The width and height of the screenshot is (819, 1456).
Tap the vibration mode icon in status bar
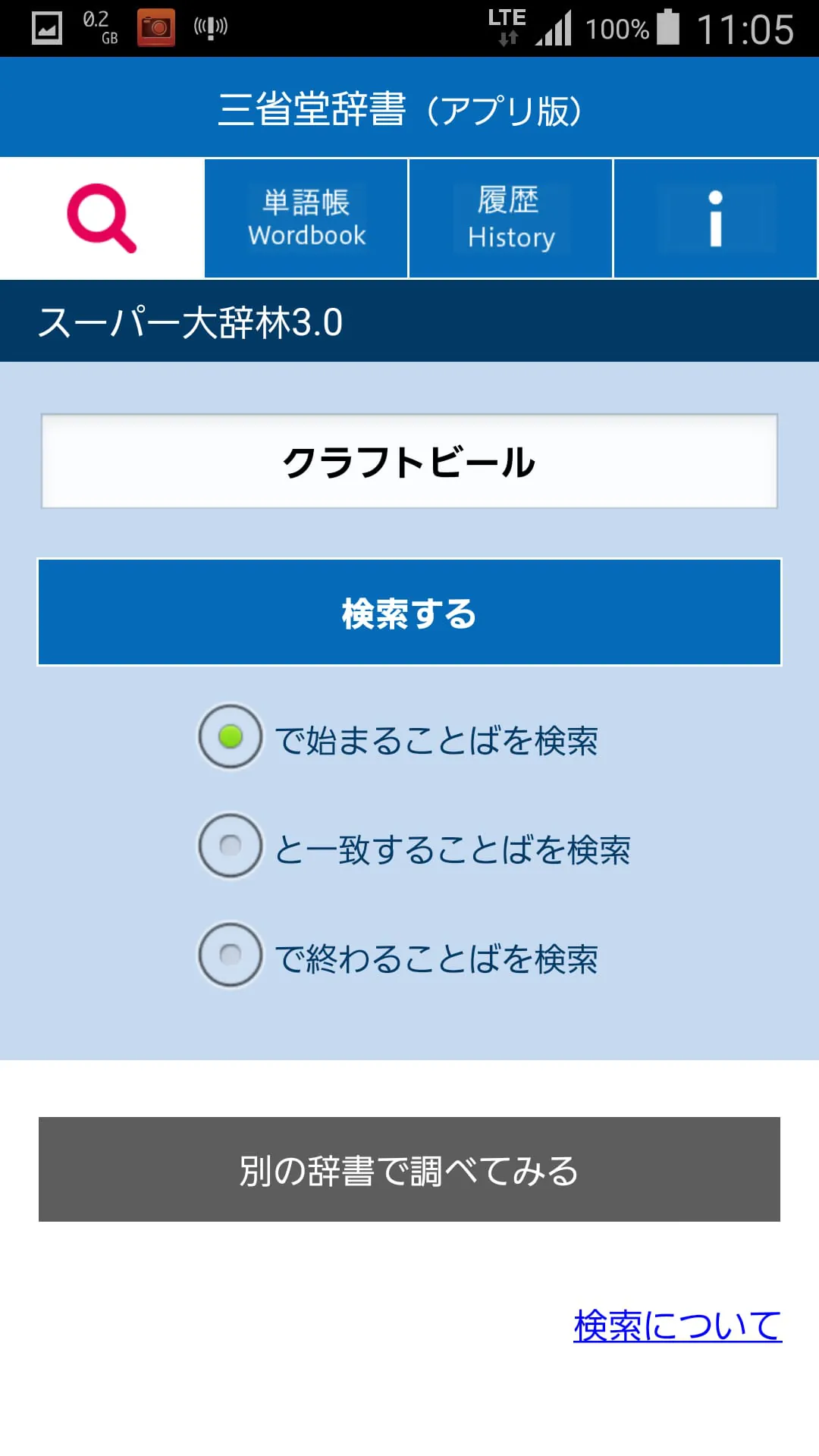[211, 25]
